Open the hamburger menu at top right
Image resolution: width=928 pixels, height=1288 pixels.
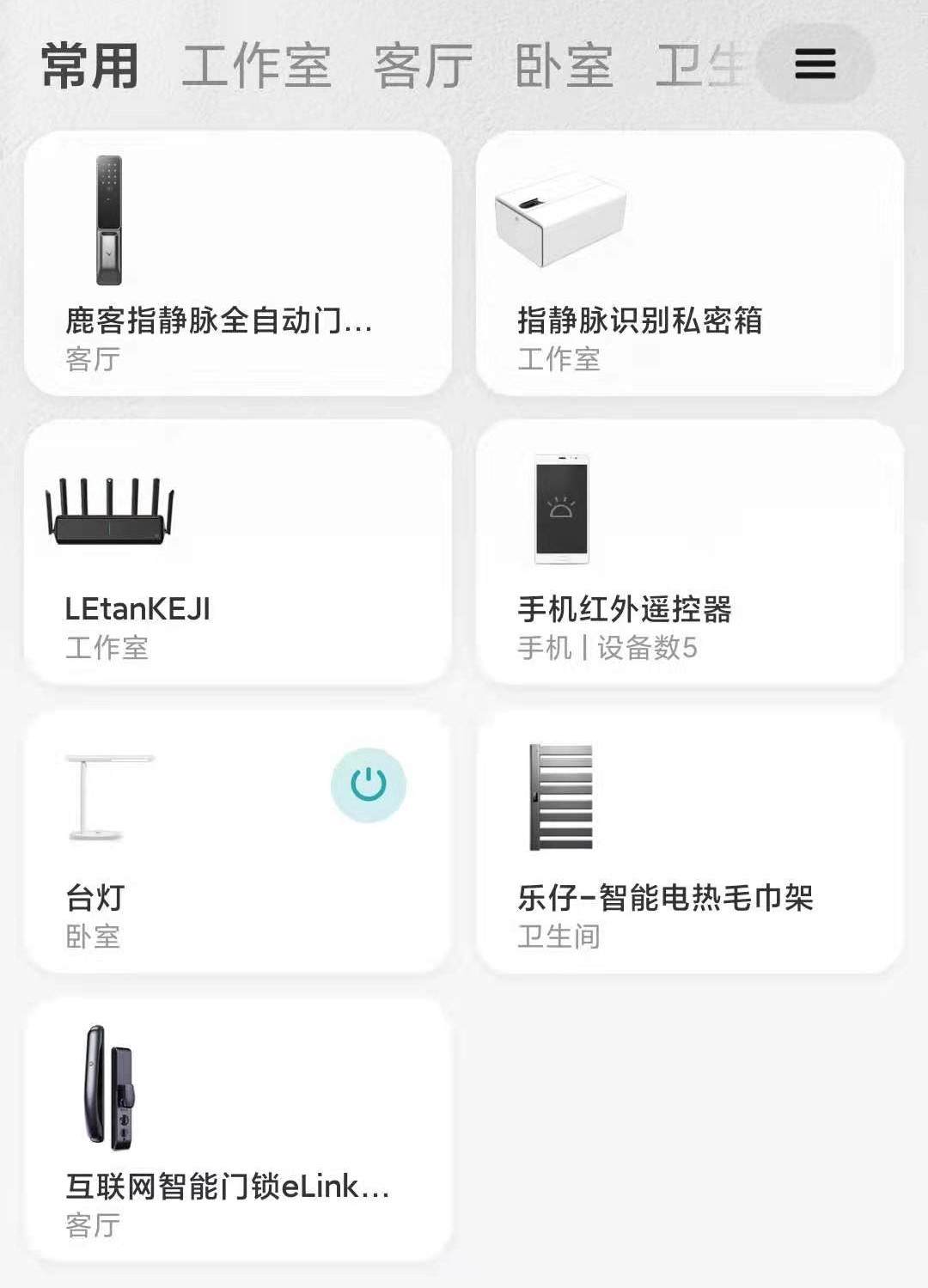click(815, 64)
